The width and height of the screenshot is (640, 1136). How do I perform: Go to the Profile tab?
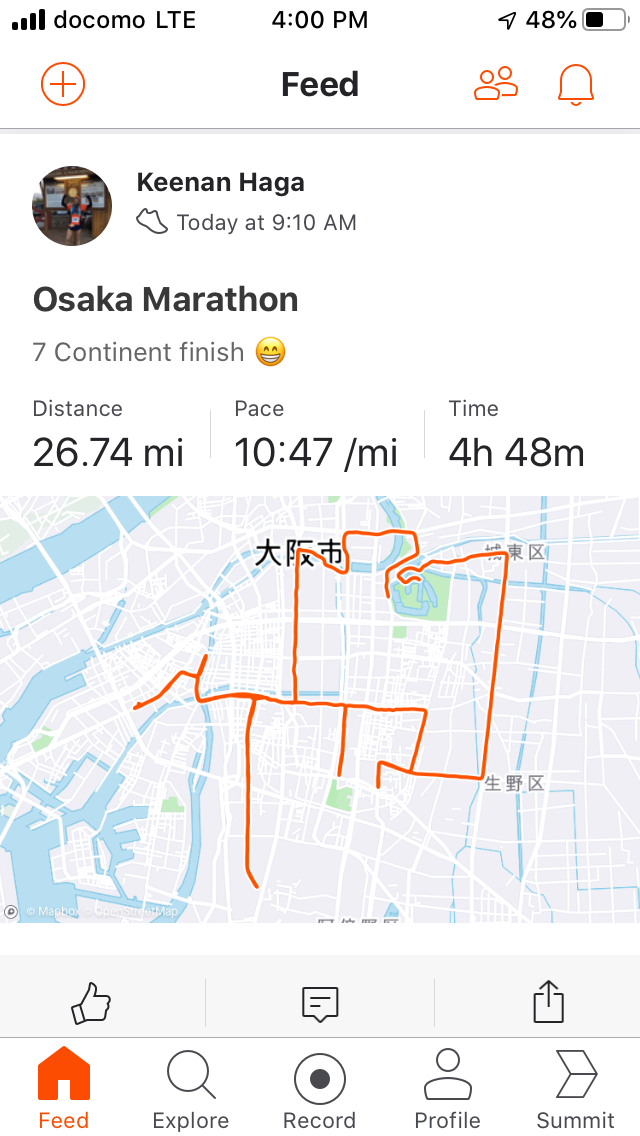pos(447,1088)
